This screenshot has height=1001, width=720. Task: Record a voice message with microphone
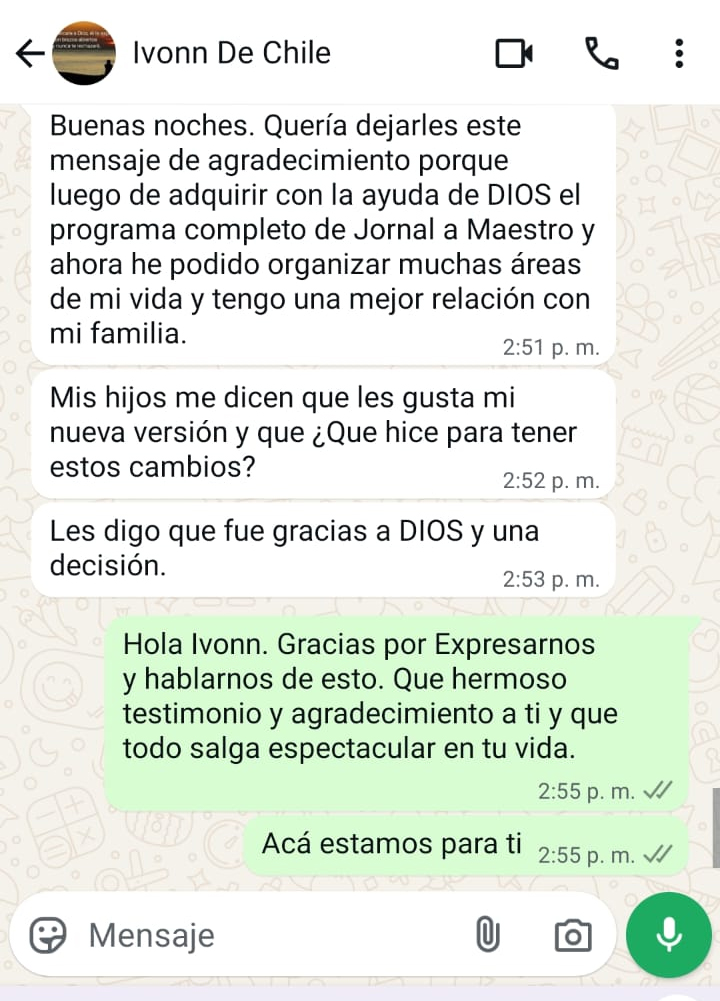pos(668,935)
